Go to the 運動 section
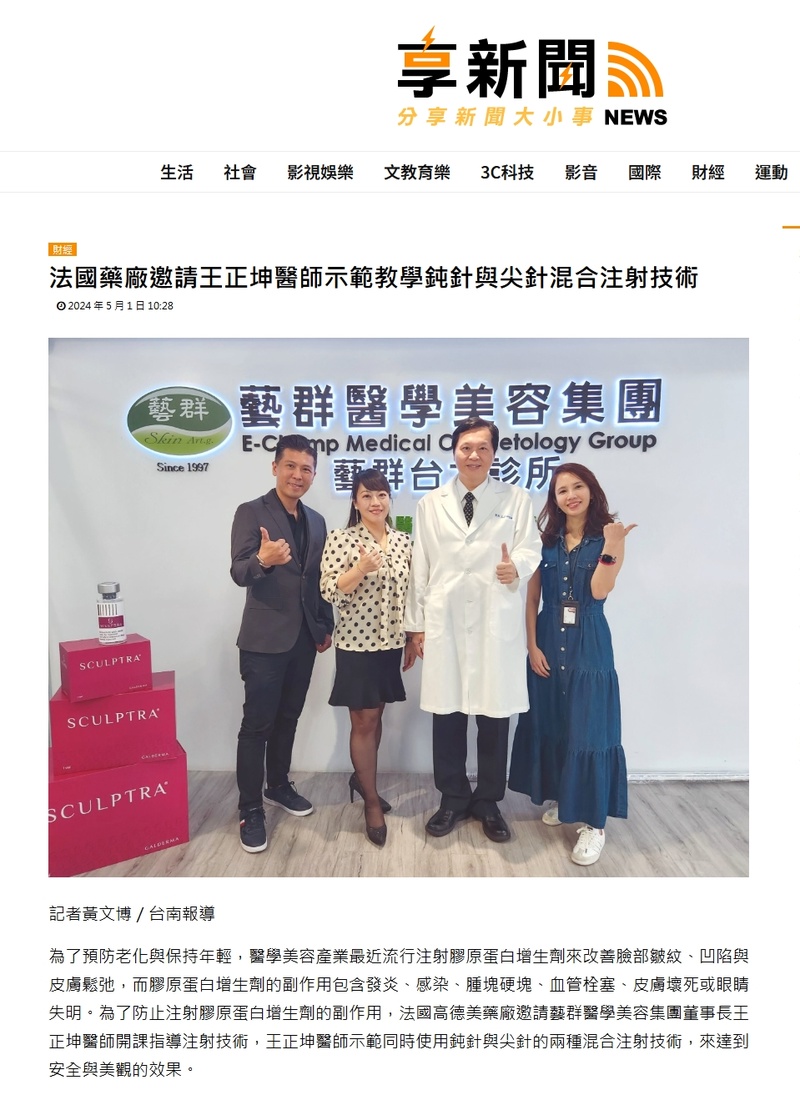Image resolution: width=800 pixels, height=1095 pixels. tap(771, 172)
